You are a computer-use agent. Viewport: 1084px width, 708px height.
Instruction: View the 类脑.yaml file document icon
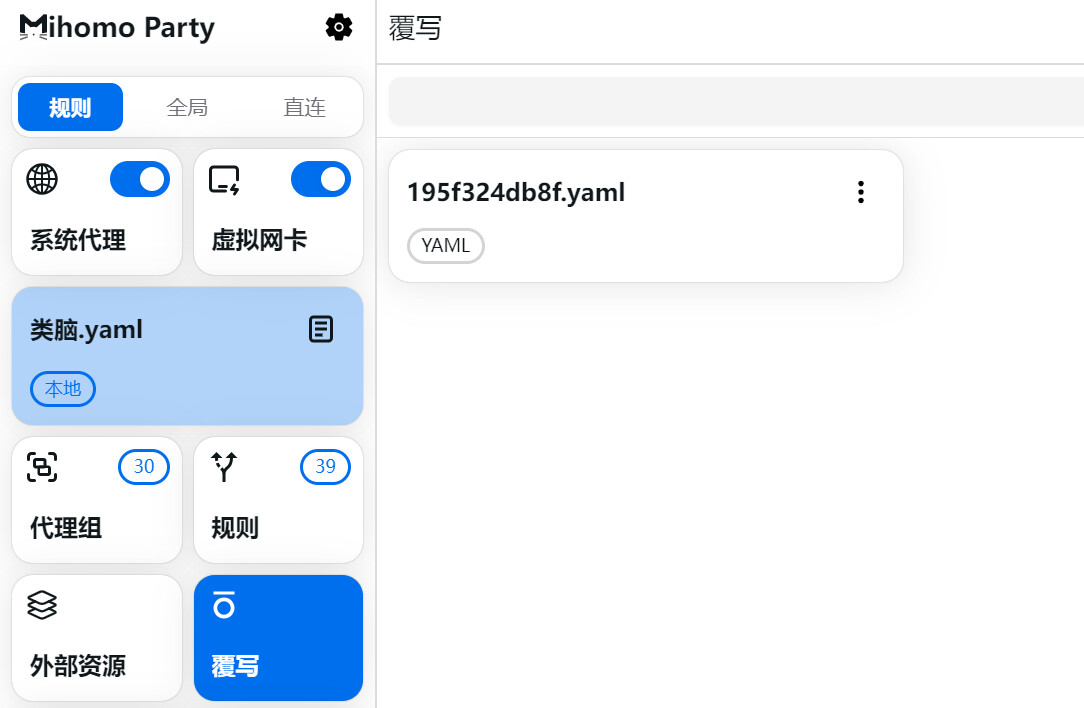pos(321,329)
